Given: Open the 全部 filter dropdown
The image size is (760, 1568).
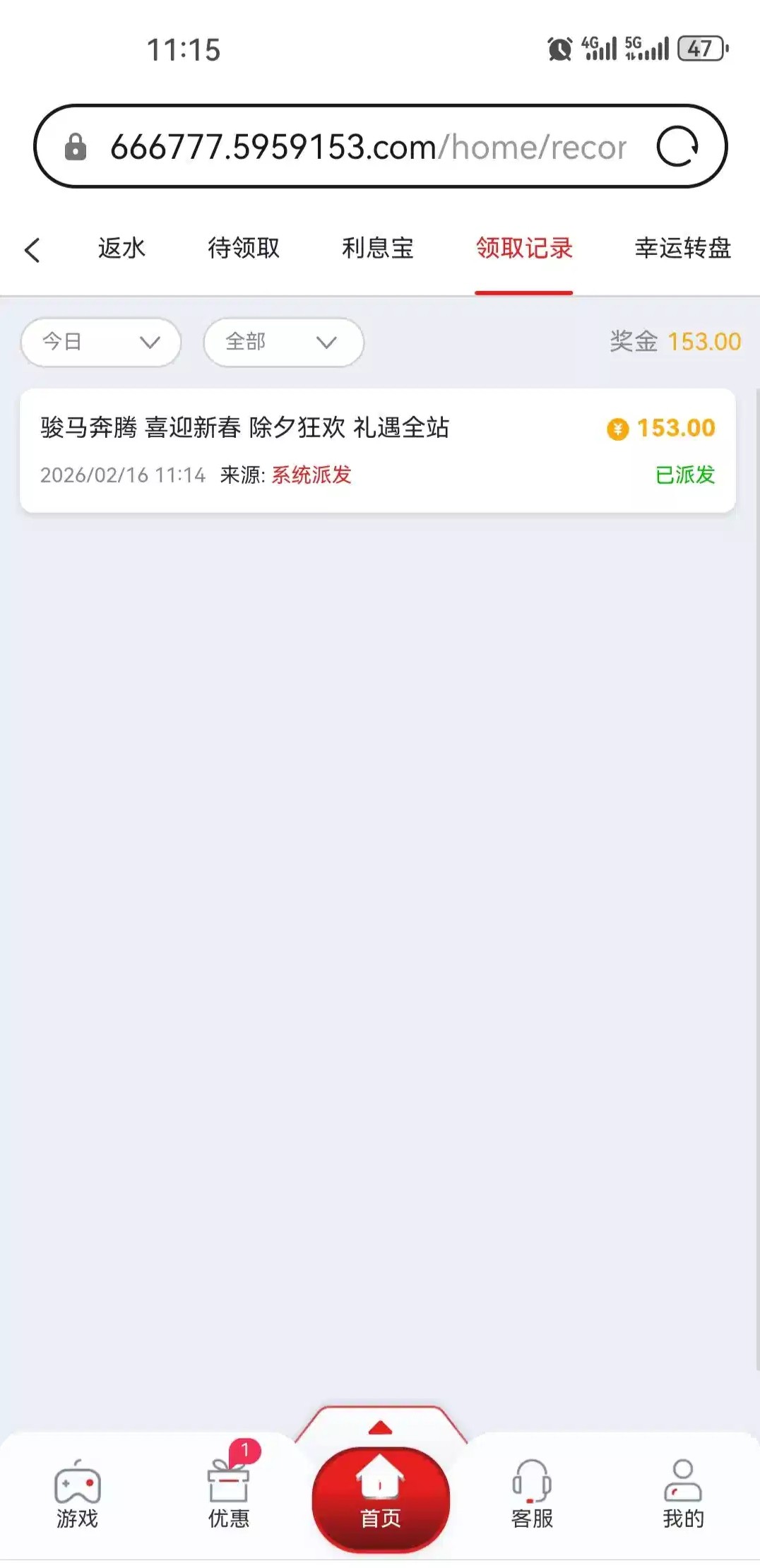Looking at the screenshot, I should [283, 343].
